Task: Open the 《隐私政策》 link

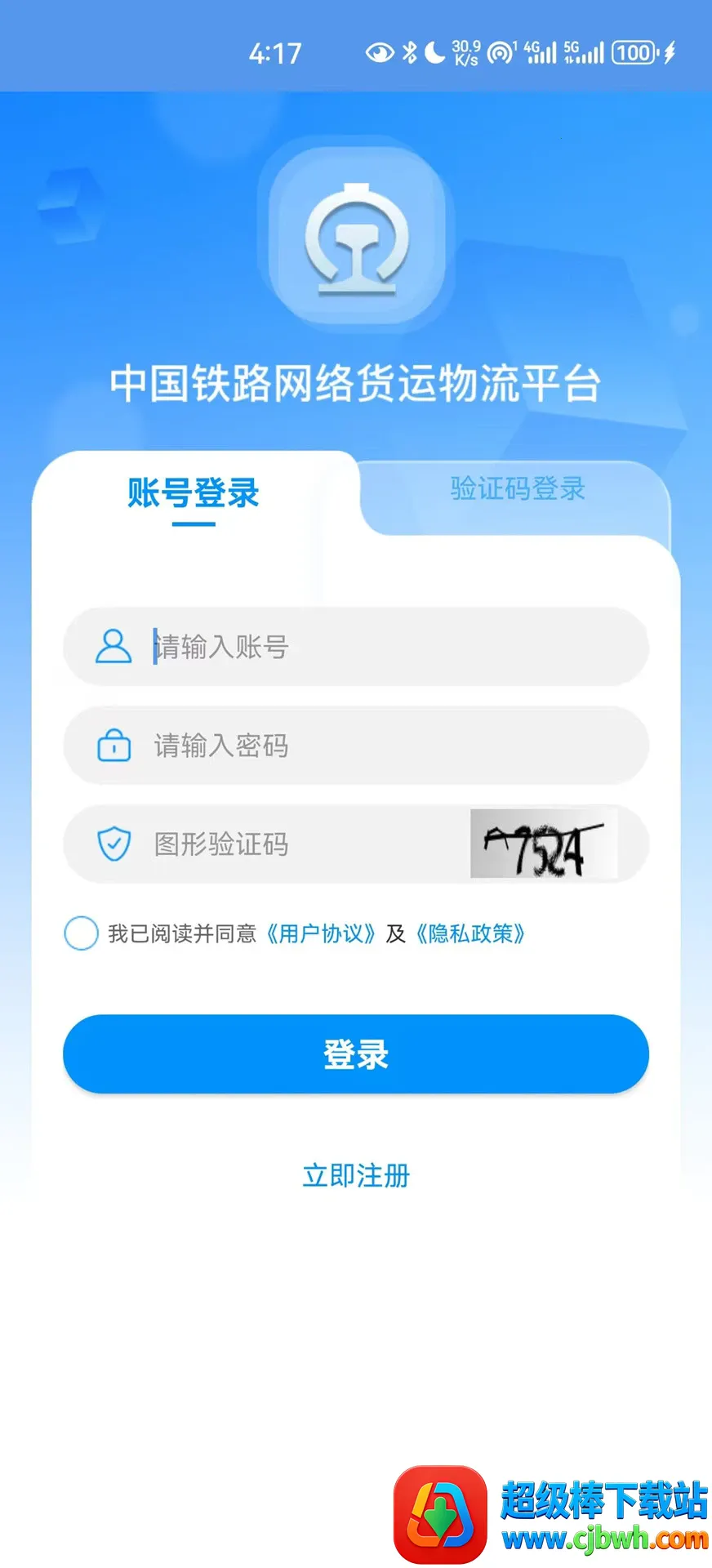Action: 471,933
